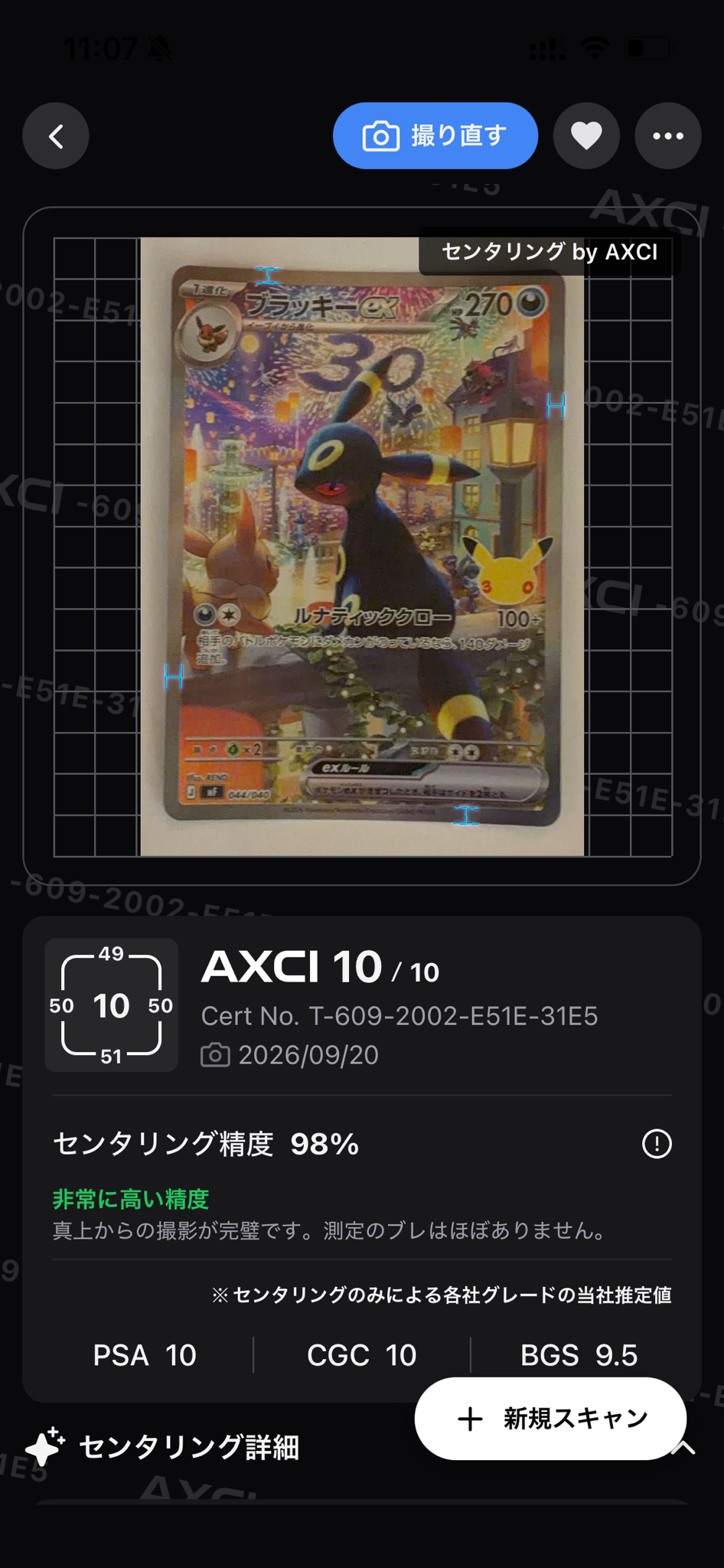Show info about センタリング精度
Screen dimensions: 724x1568
[x=657, y=1144]
